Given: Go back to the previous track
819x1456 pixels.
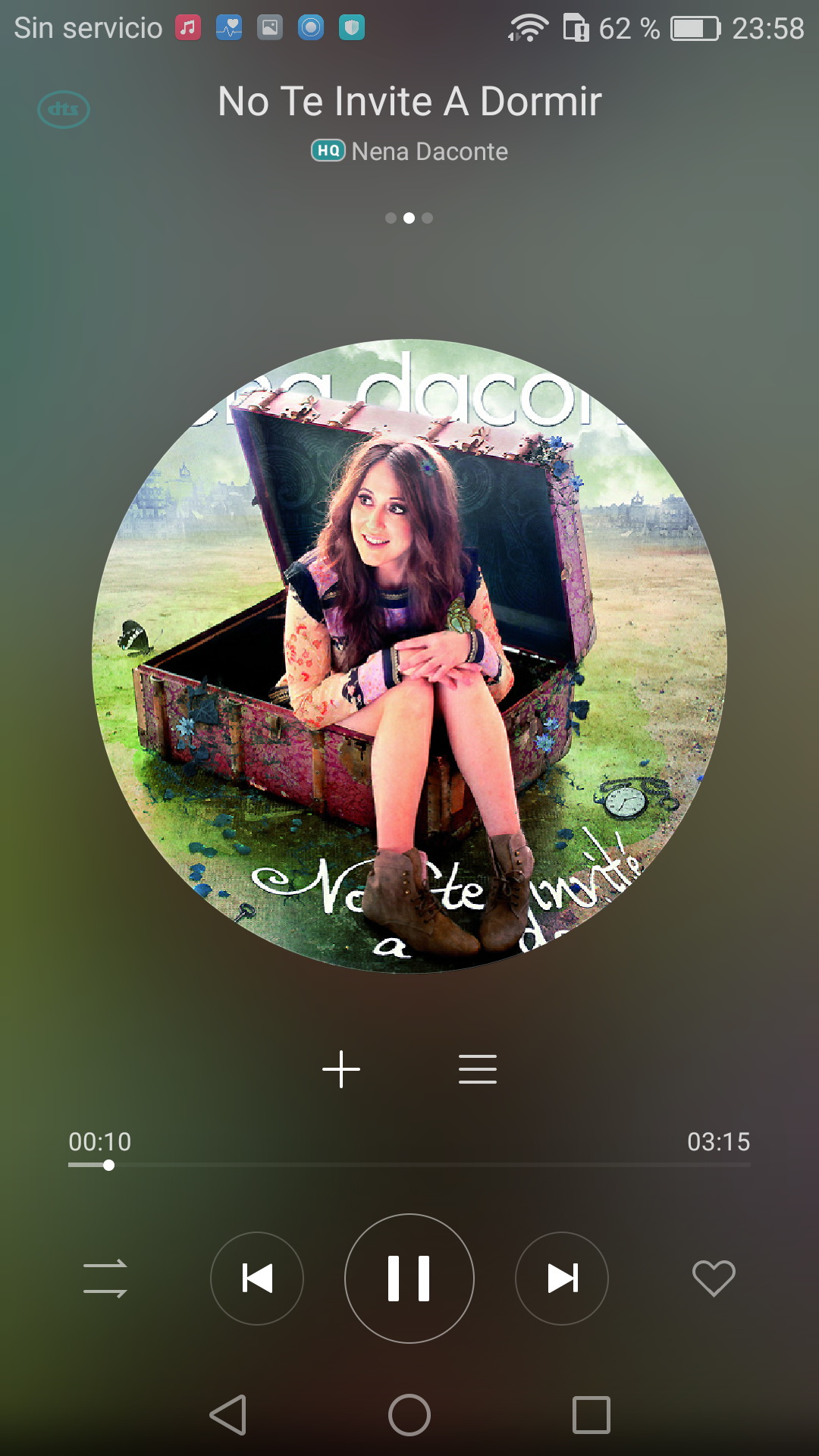Looking at the screenshot, I should click(257, 1279).
